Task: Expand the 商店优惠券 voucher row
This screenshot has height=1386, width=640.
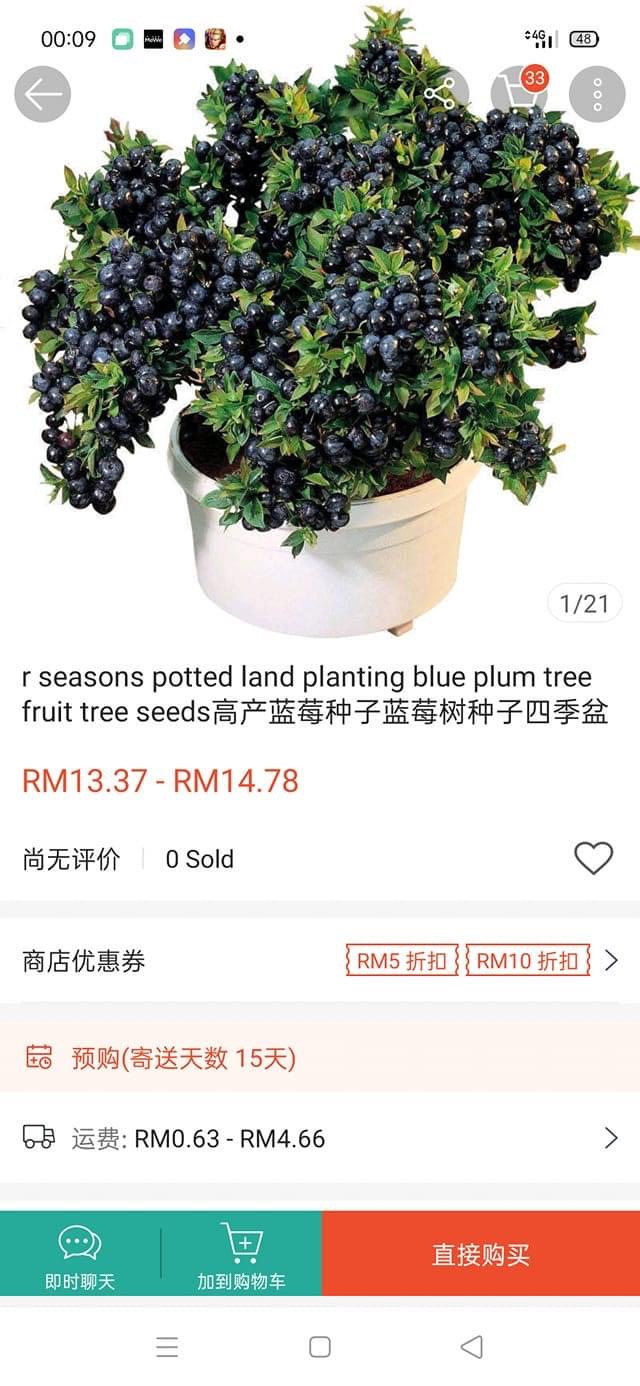Action: point(611,961)
